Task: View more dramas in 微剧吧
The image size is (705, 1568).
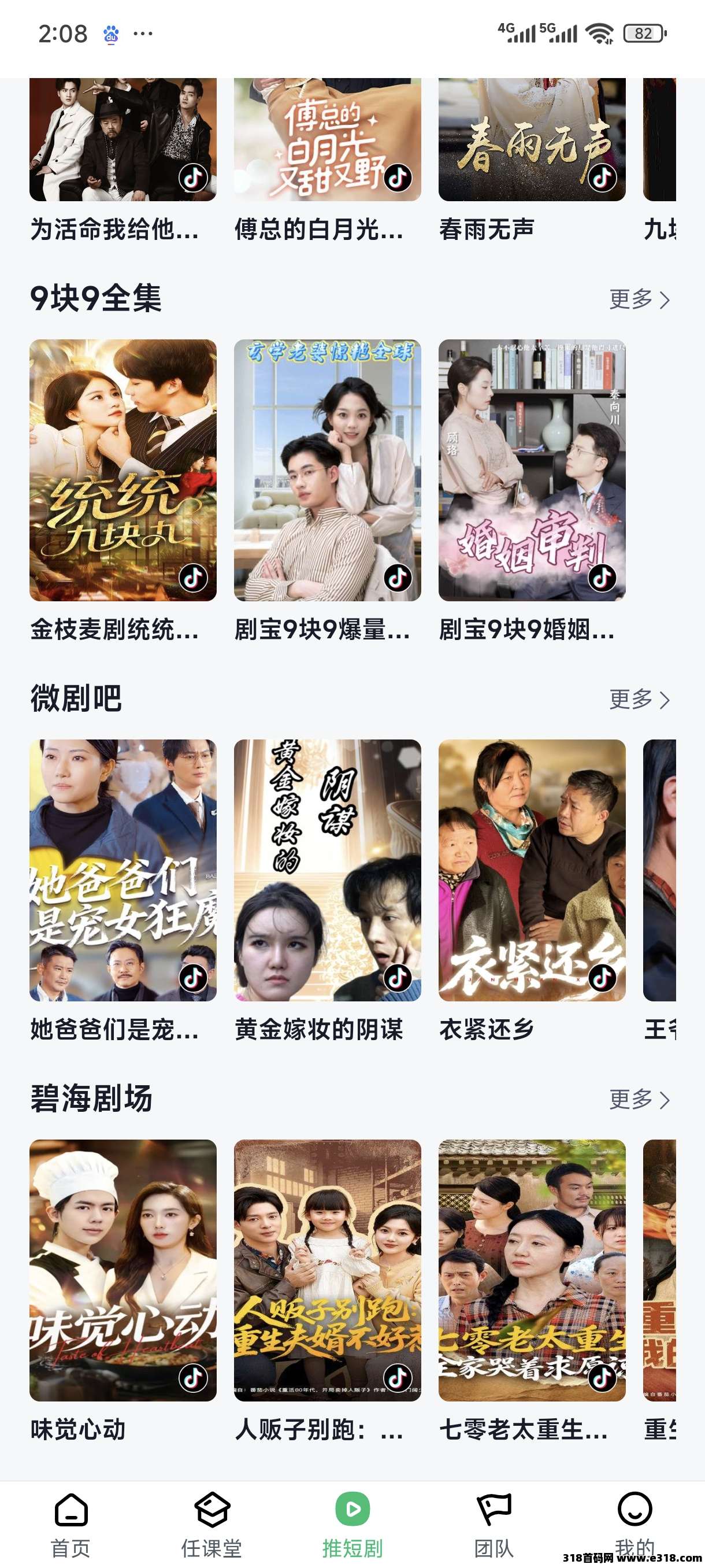Action: coord(639,700)
